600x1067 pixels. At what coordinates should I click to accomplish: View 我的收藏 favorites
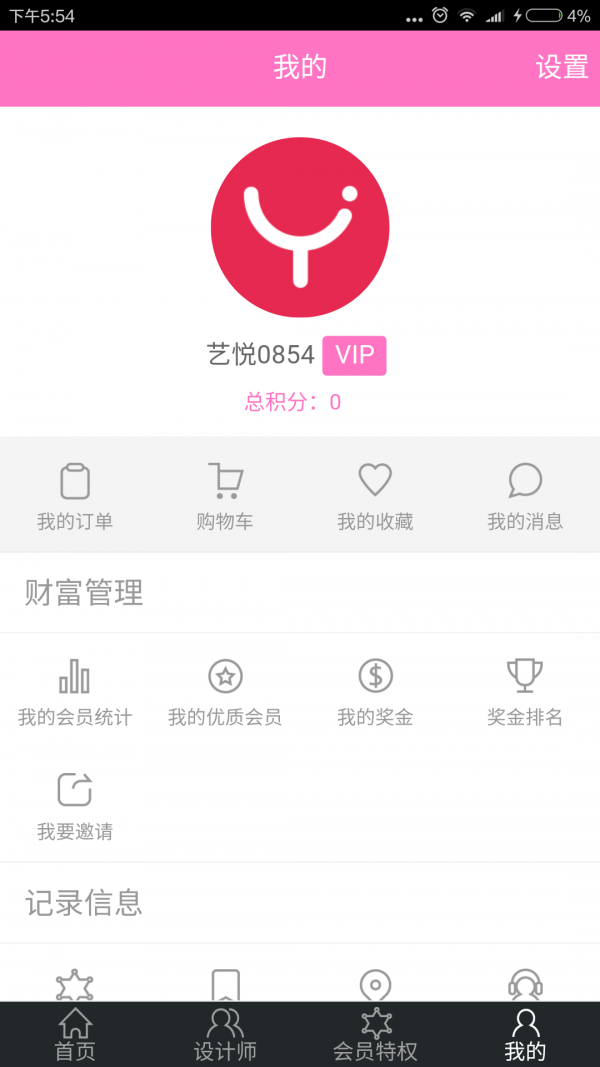[375, 496]
